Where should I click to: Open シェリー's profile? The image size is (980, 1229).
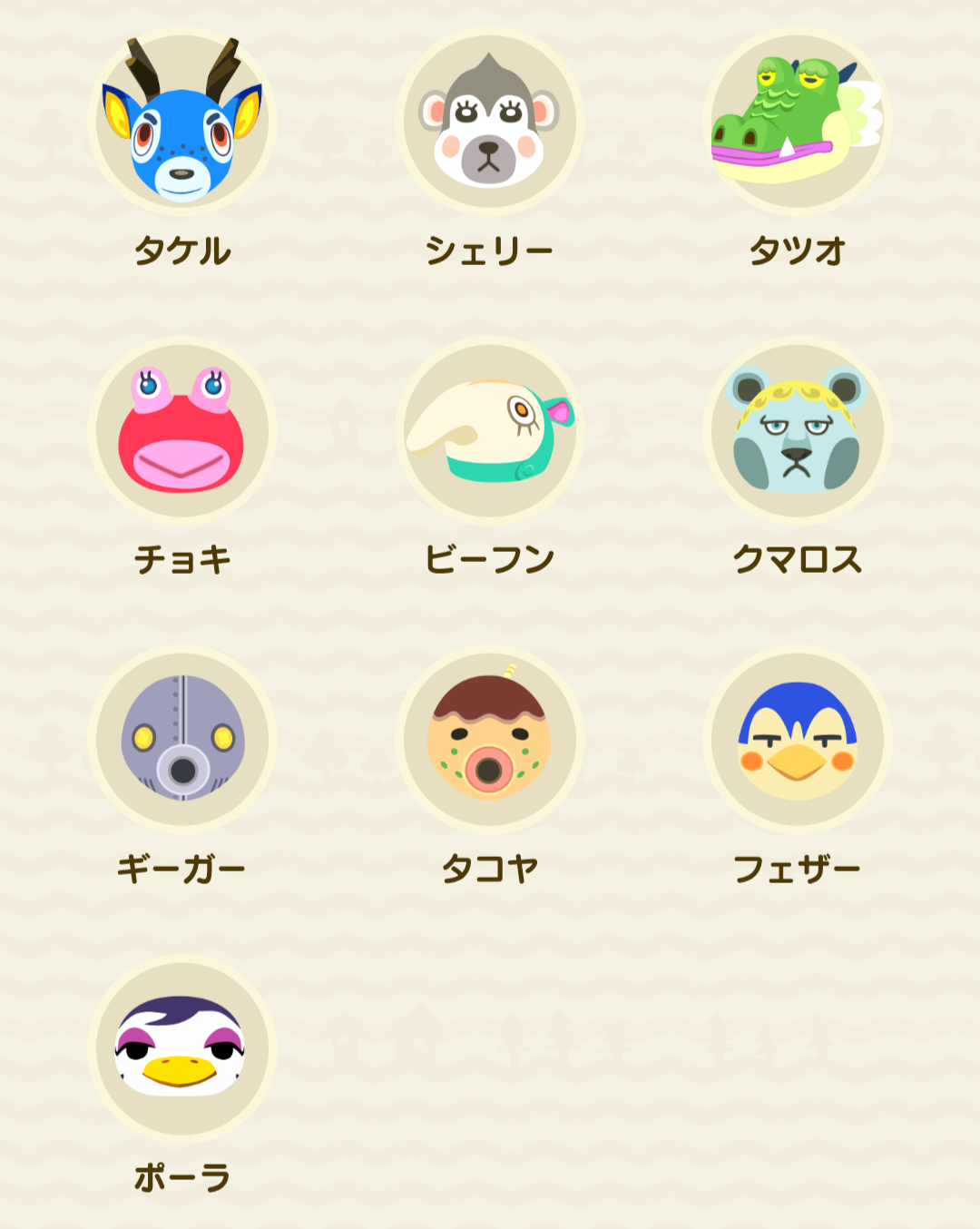[490, 121]
